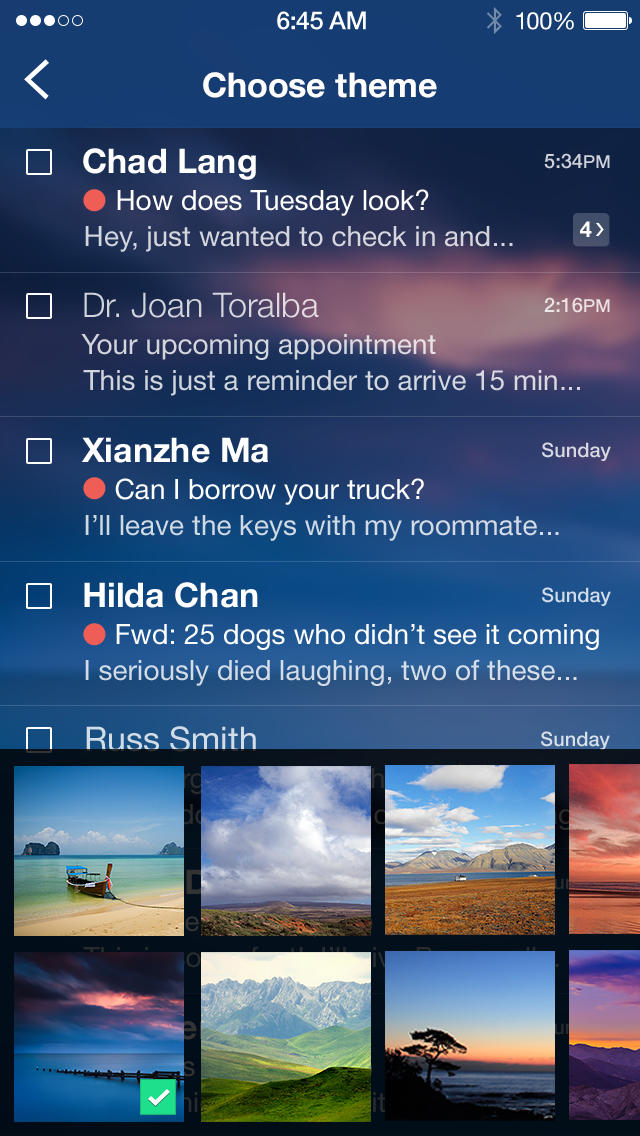Choose the green mountain valley theme
This screenshot has height=1136, width=640.
(x=286, y=1036)
